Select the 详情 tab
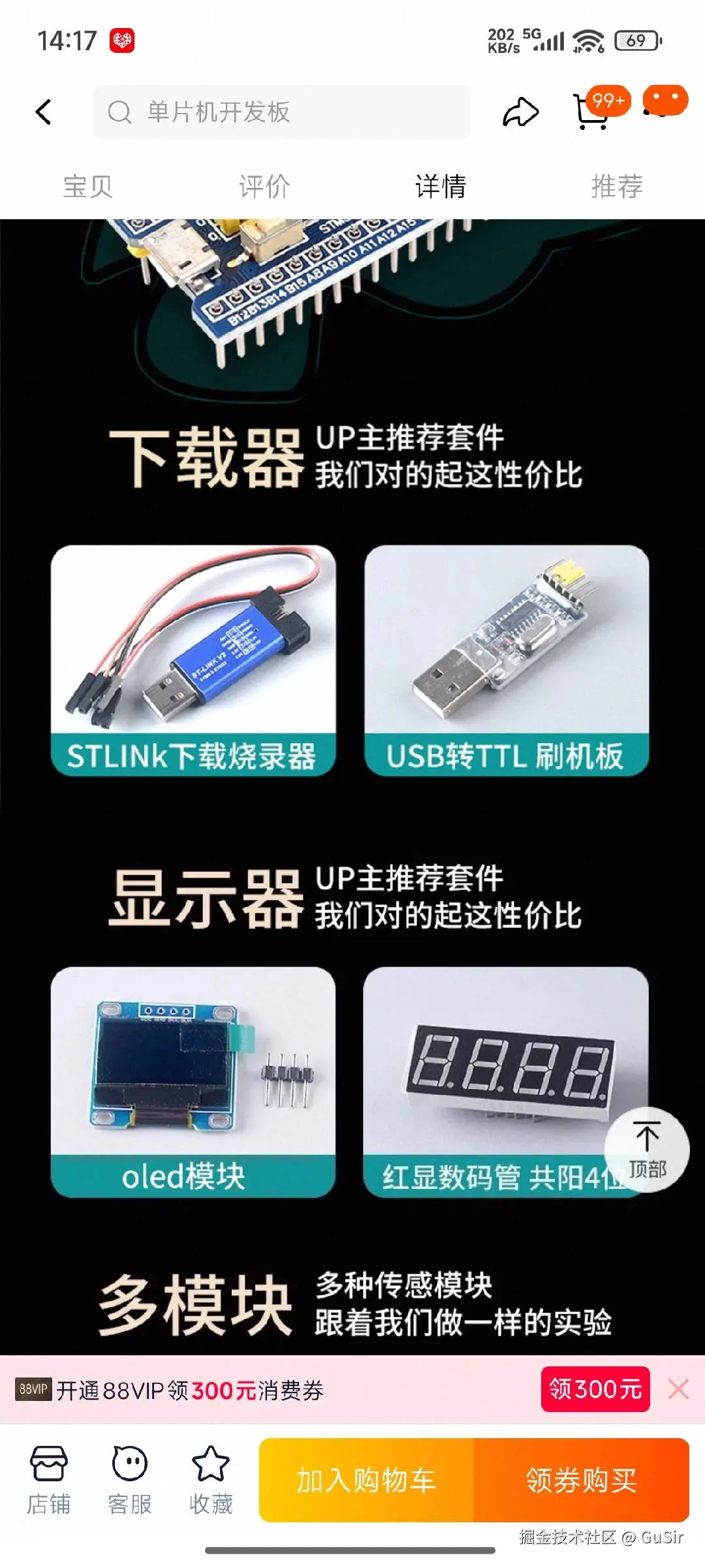This screenshot has width=705, height=1568. tap(441, 187)
